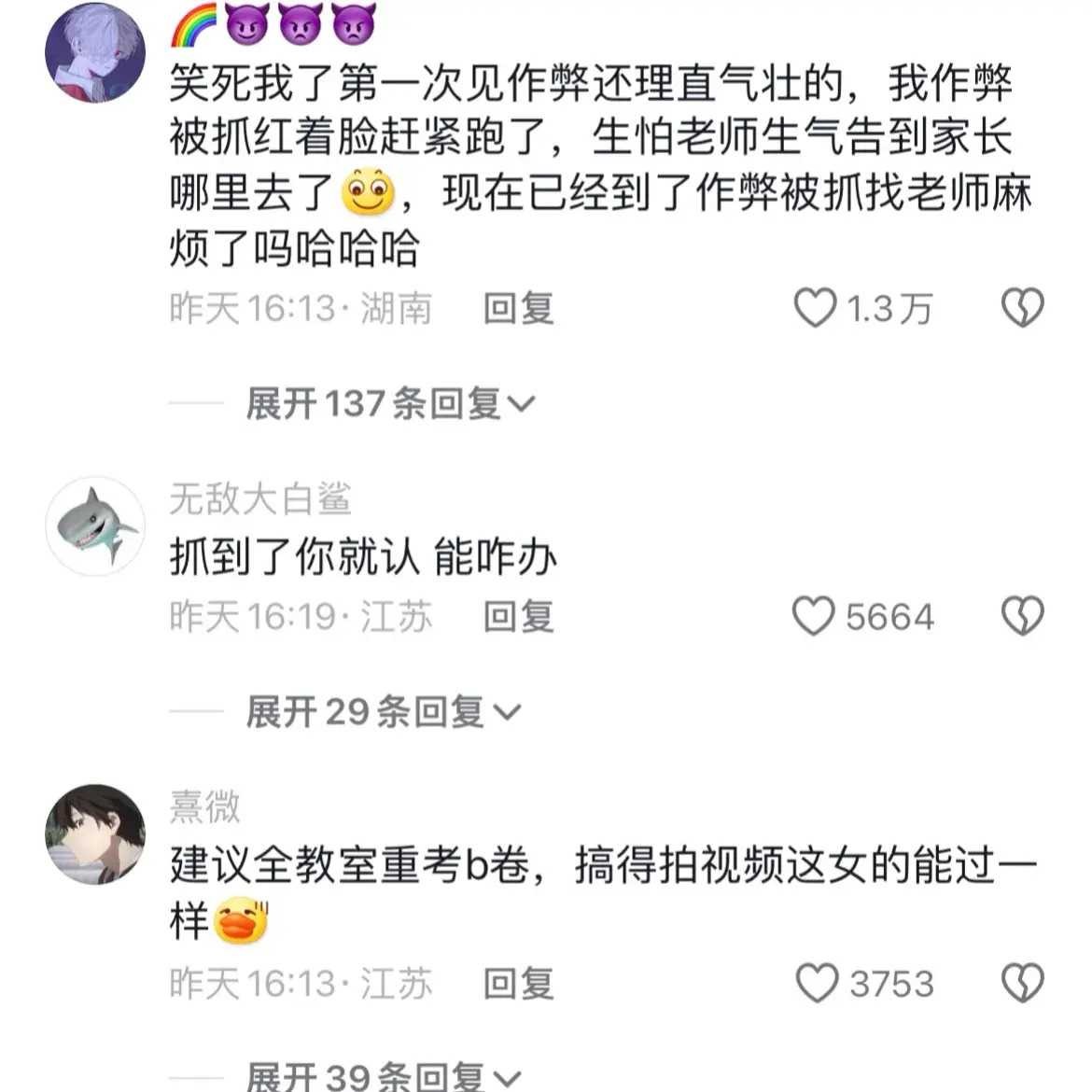Viewport: 1092px width, 1092px height.
Task: Open the first commenter's anime avatar
Action: (x=95, y=52)
